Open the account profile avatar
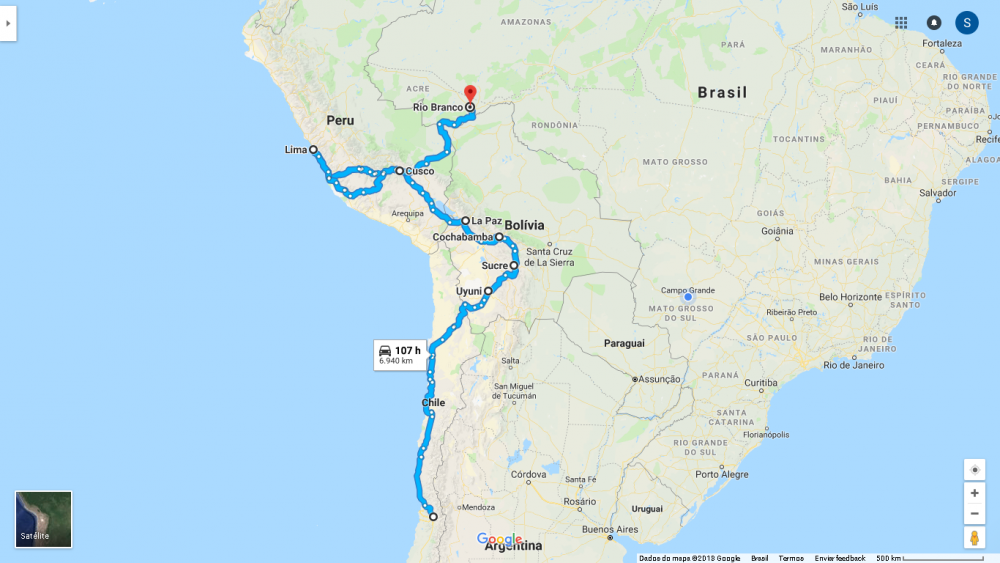Image resolution: width=1000 pixels, height=563 pixels. 967,22
